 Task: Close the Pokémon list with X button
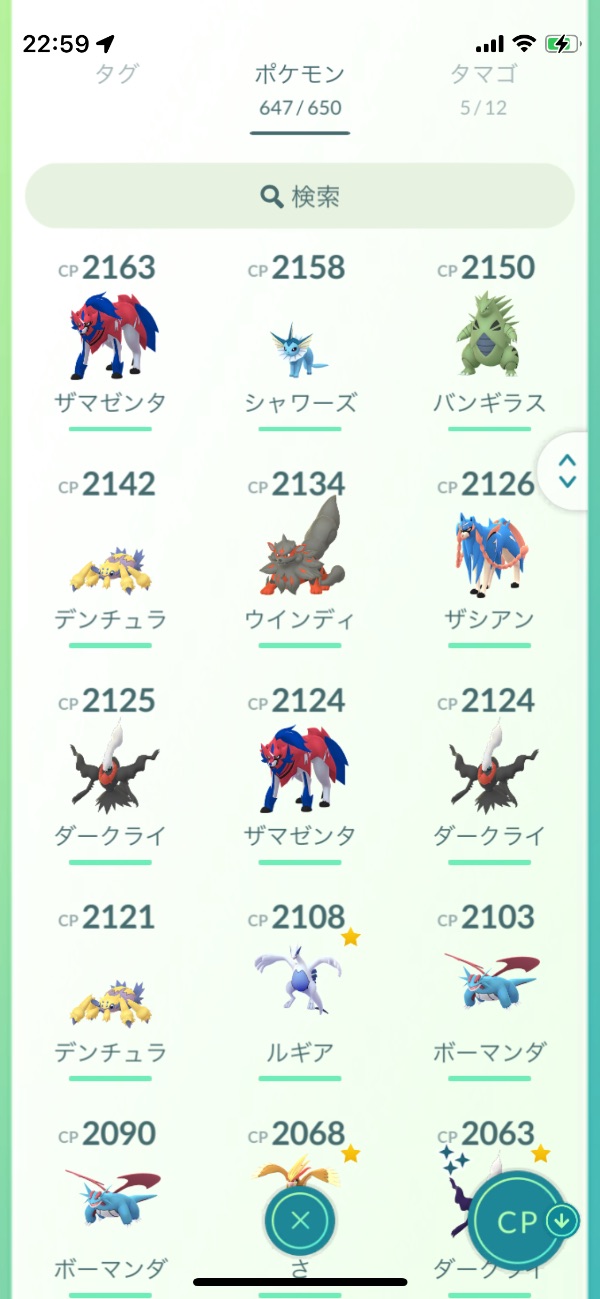point(300,1220)
